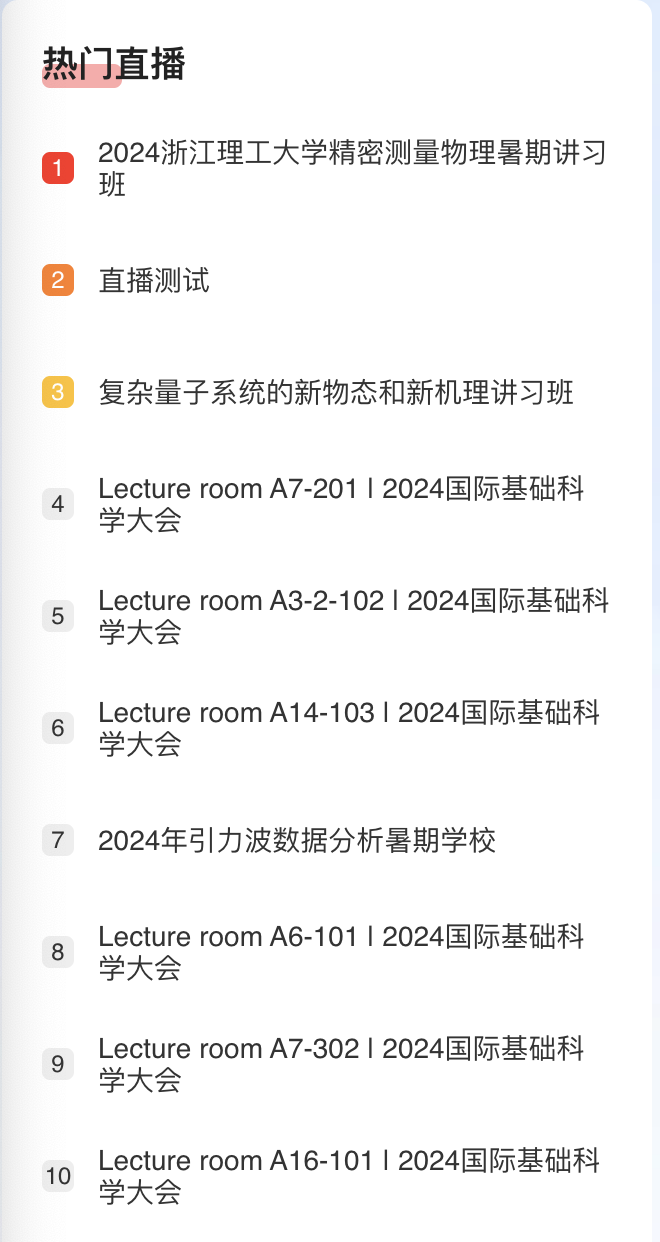
Task: Select 复杂量子系统的新物态和新机理讲习班
Action: (336, 392)
